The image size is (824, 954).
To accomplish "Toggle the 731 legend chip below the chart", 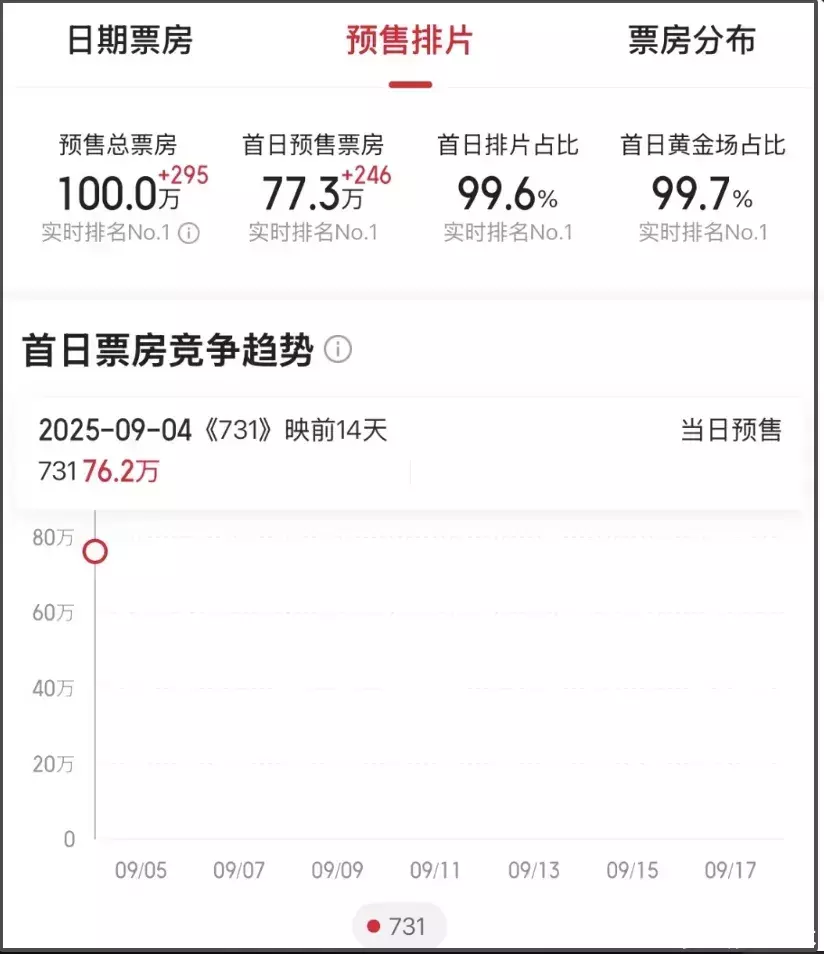I will coord(398,927).
